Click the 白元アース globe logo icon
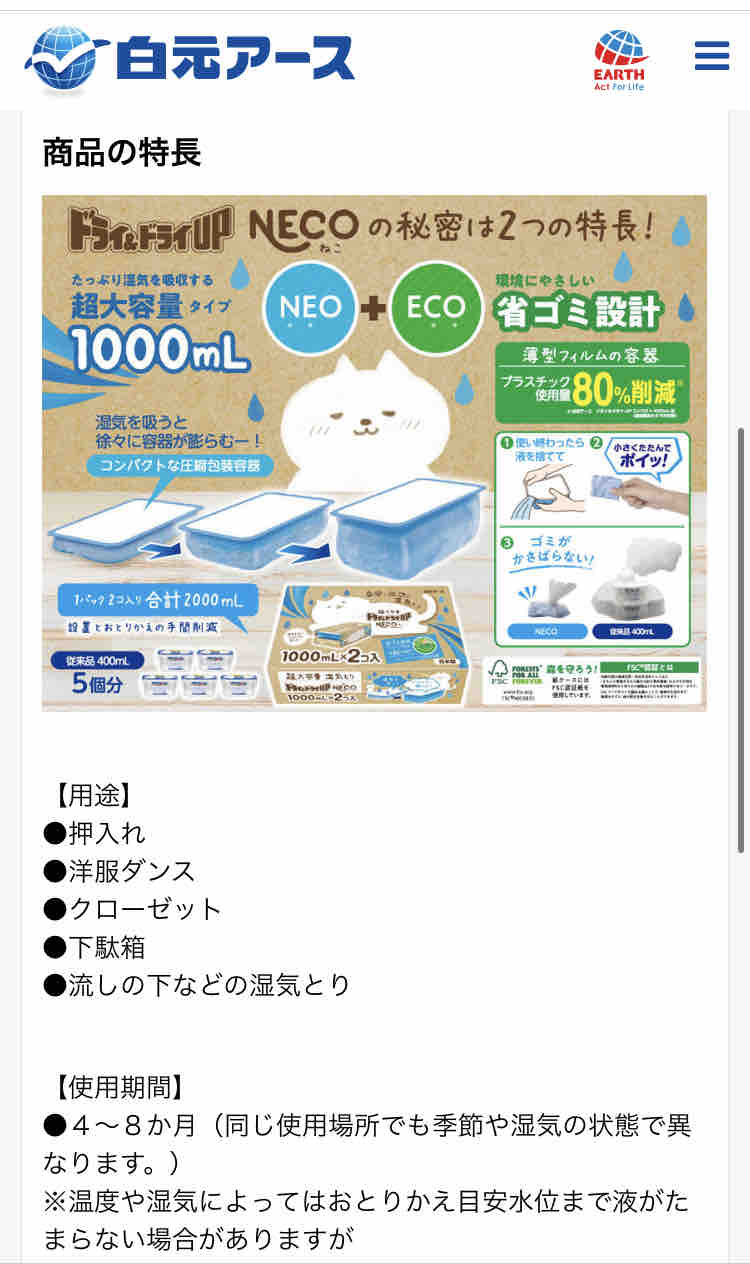Viewport: 750px width, 1264px height. [x=62, y=57]
